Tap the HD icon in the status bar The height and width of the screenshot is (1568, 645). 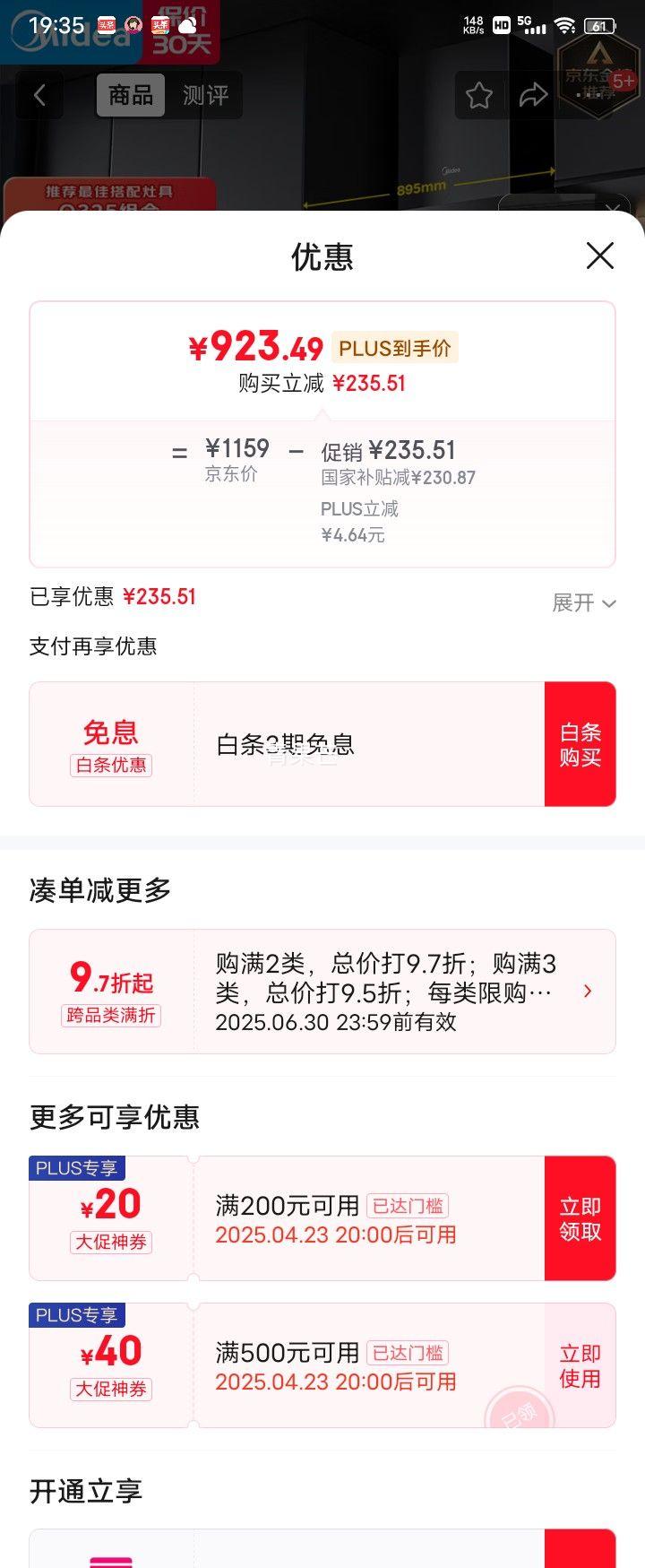(x=500, y=25)
